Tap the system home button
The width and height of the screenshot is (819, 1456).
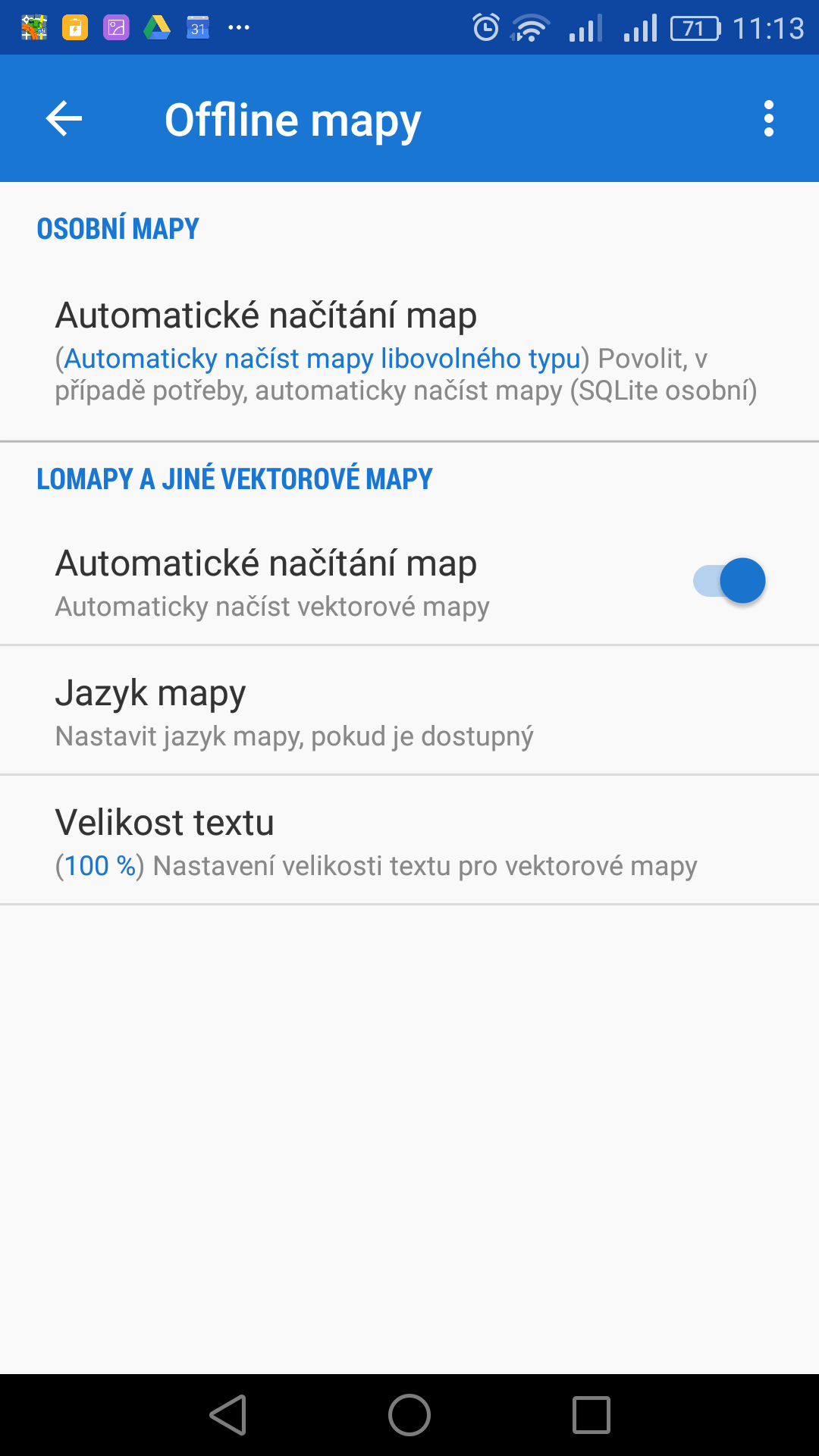[x=409, y=1415]
